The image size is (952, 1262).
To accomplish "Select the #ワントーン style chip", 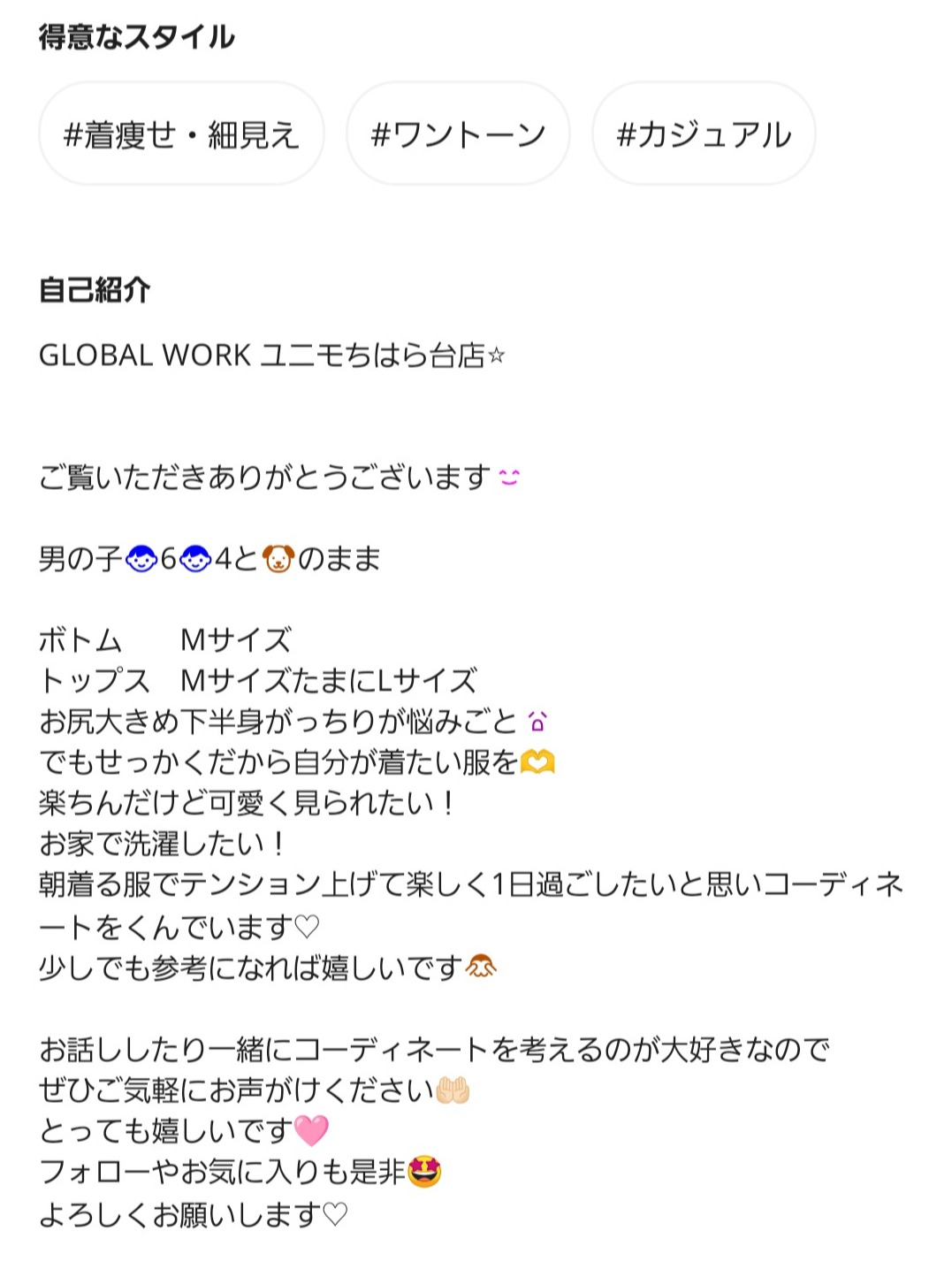I will coord(458,134).
